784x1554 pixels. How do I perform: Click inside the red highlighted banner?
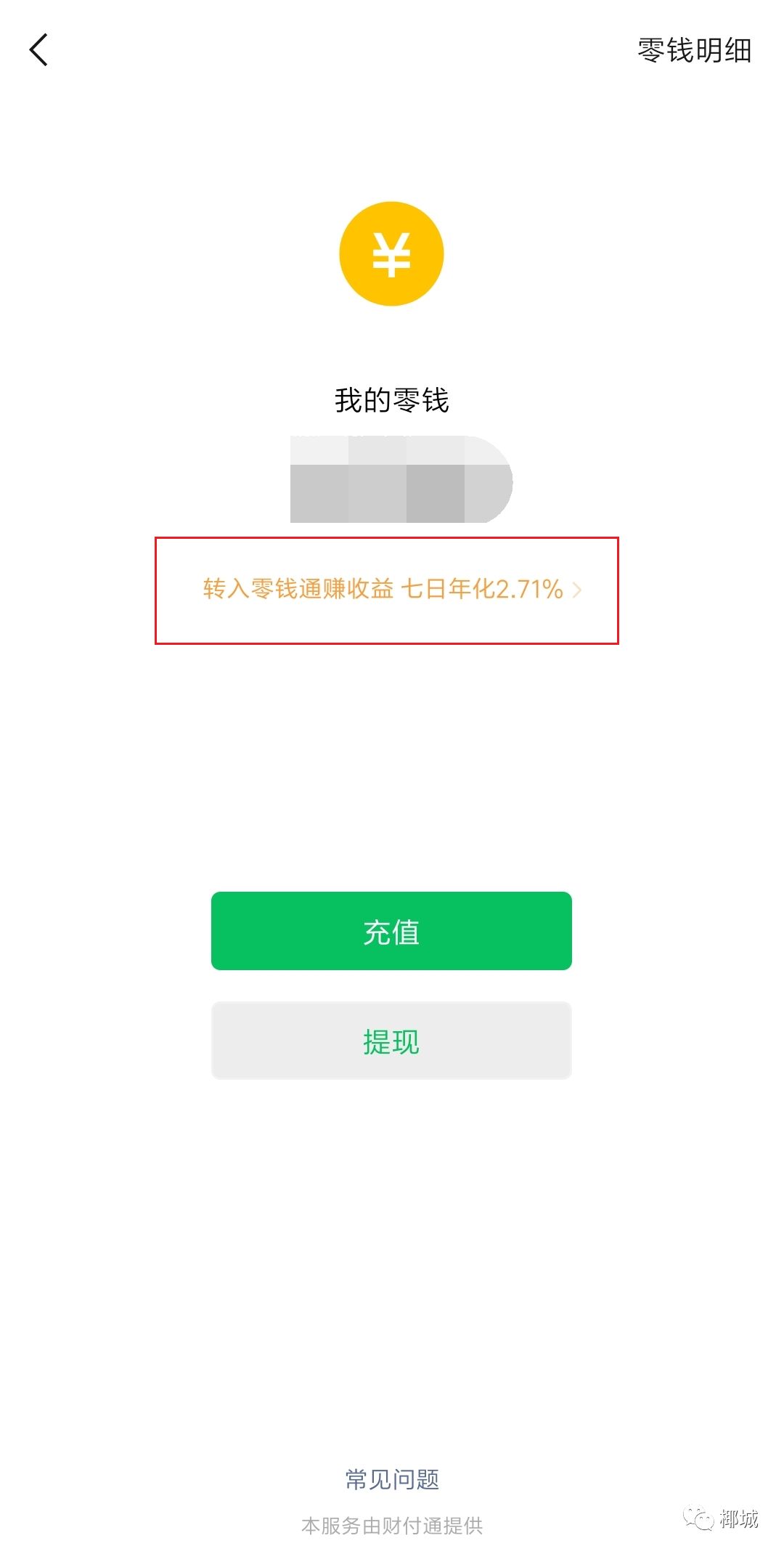point(388,590)
